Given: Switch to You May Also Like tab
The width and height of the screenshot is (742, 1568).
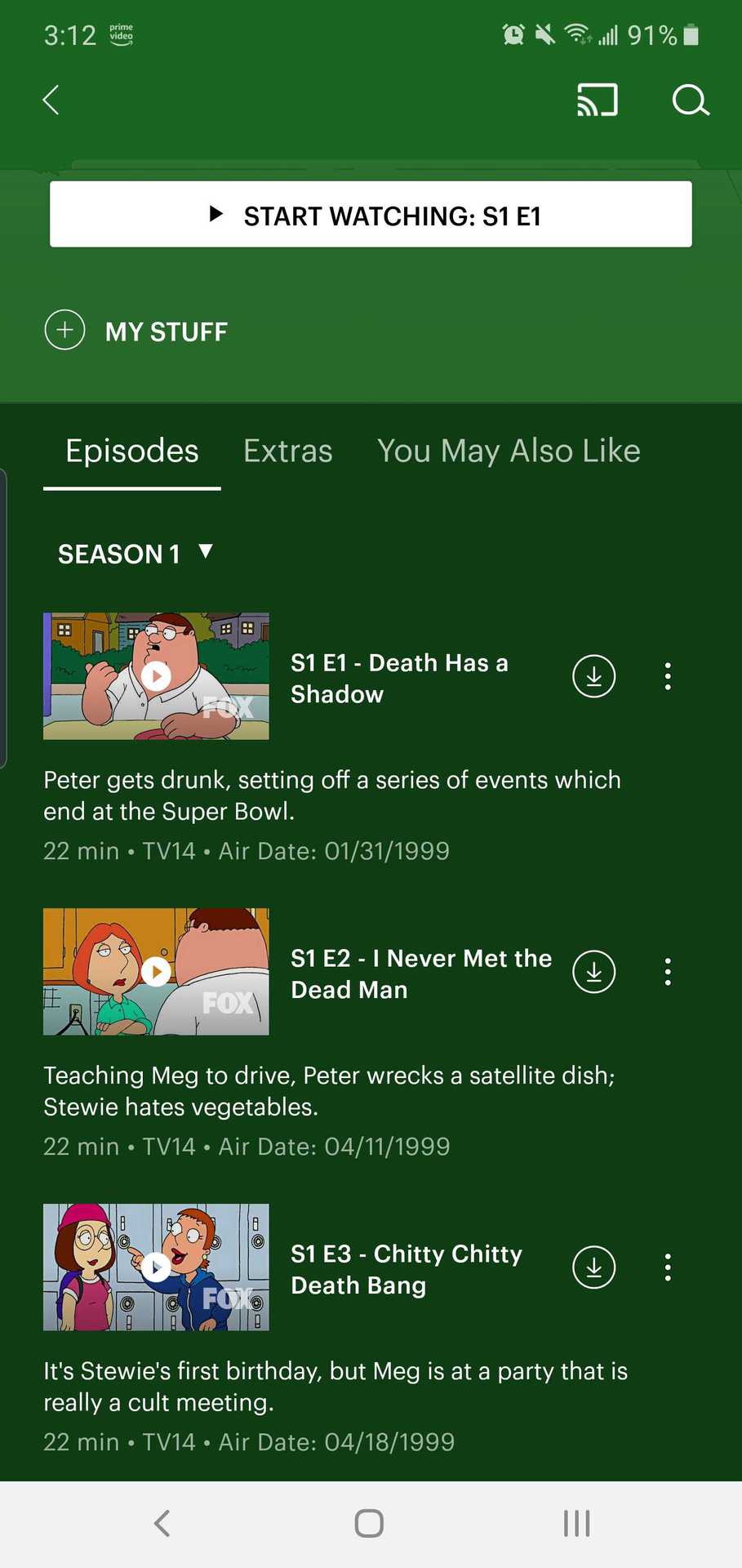Looking at the screenshot, I should click(508, 451).
